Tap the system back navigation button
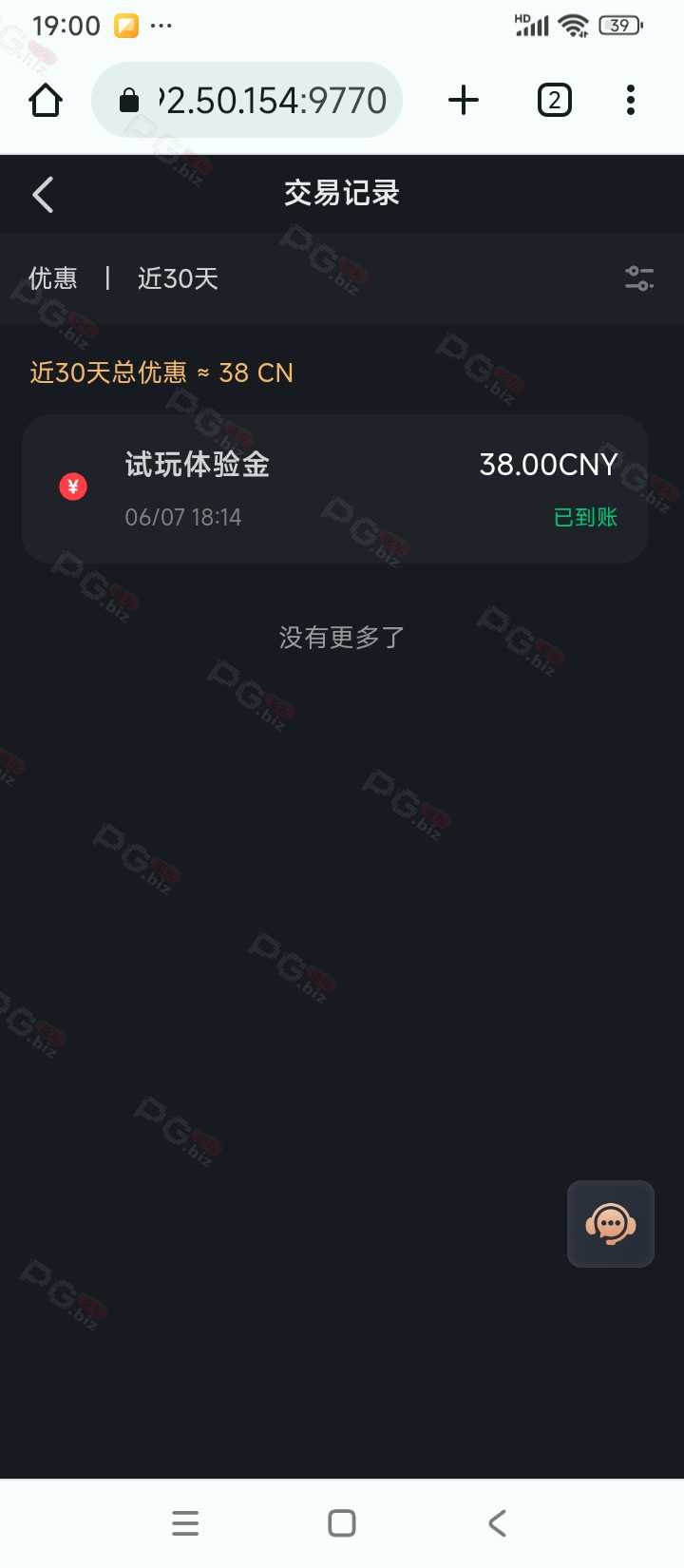 497,1523
